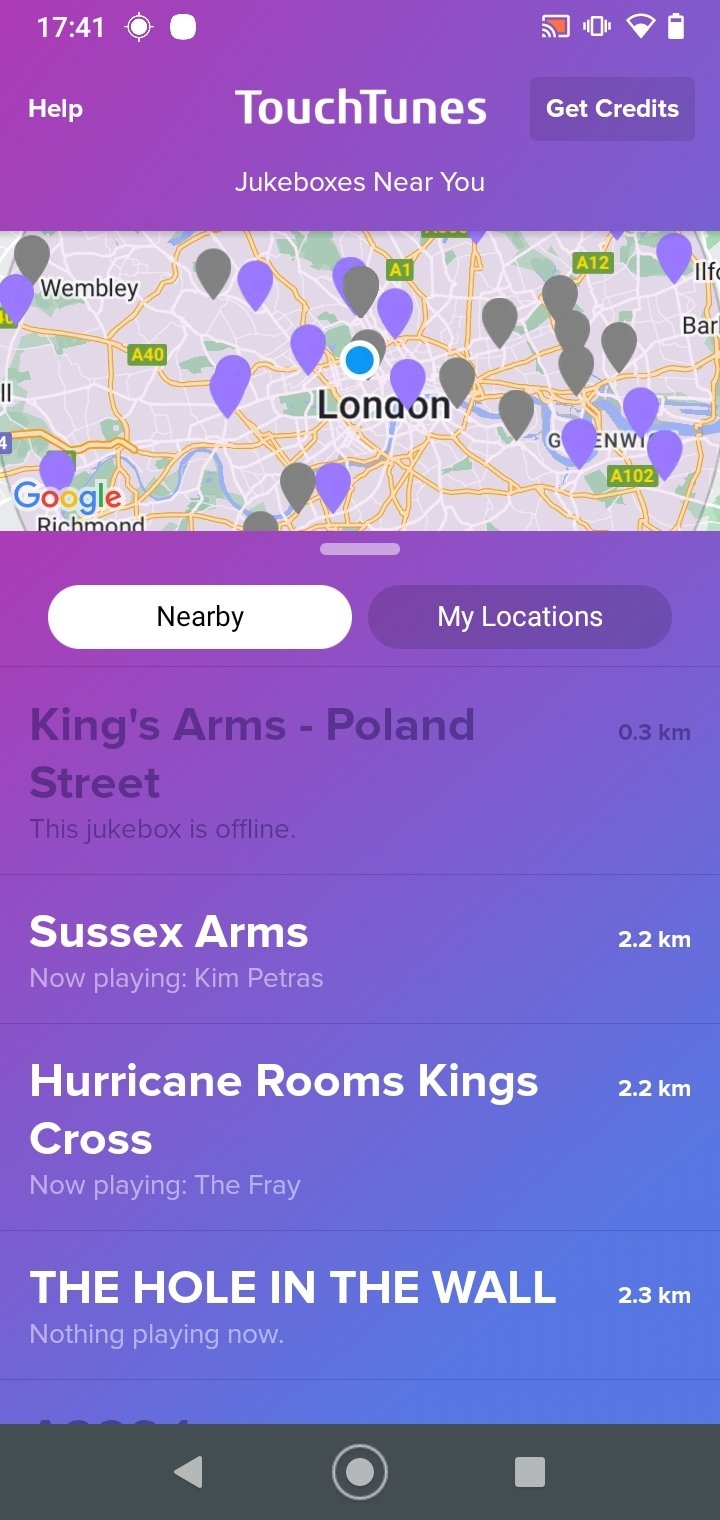Open Hurricane Rooms Kings Cross jukebox
The height and width of the screenshot is (1520, 720).
tap(360, 1127)
